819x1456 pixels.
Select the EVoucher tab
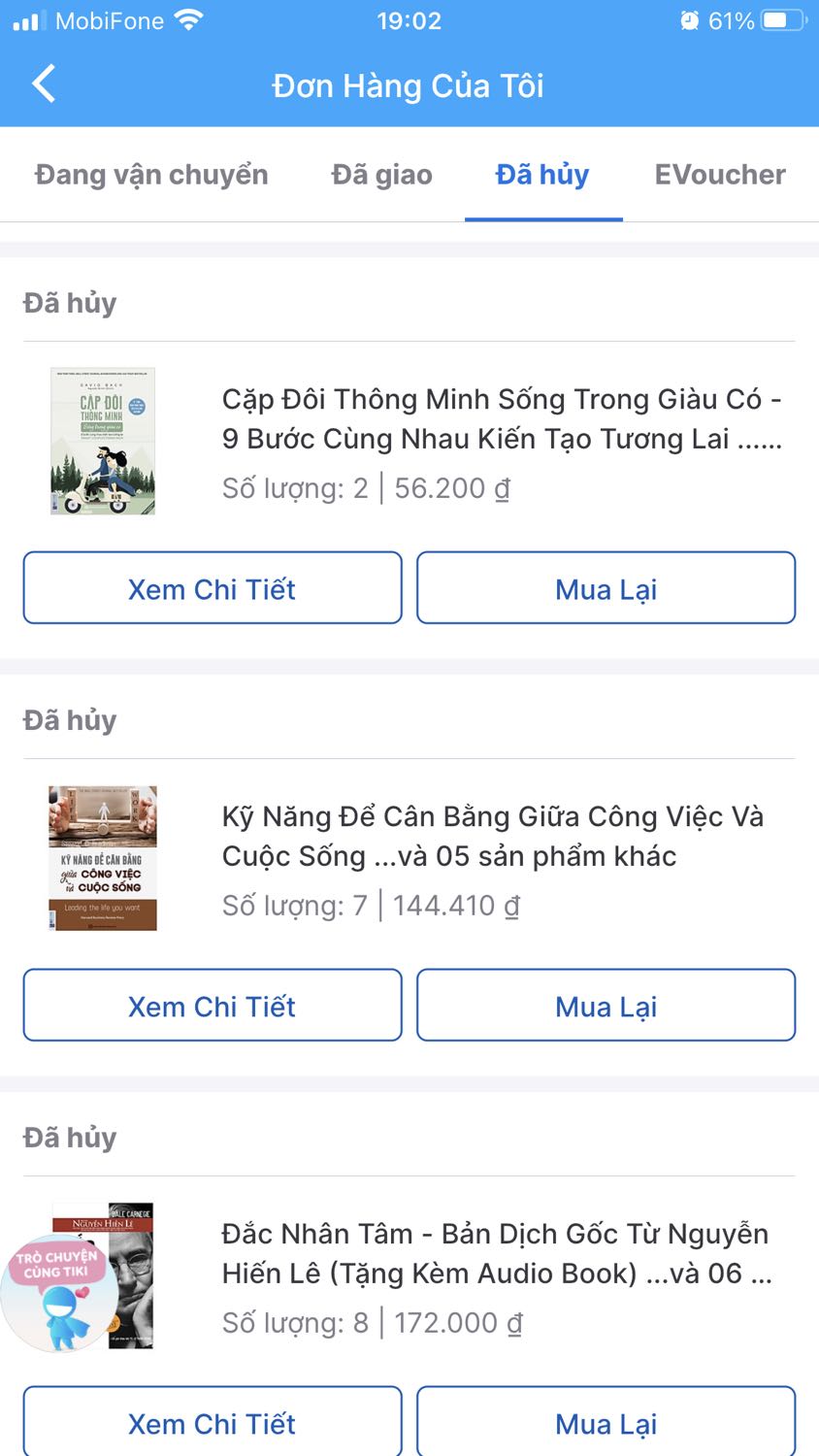(720, 175)
